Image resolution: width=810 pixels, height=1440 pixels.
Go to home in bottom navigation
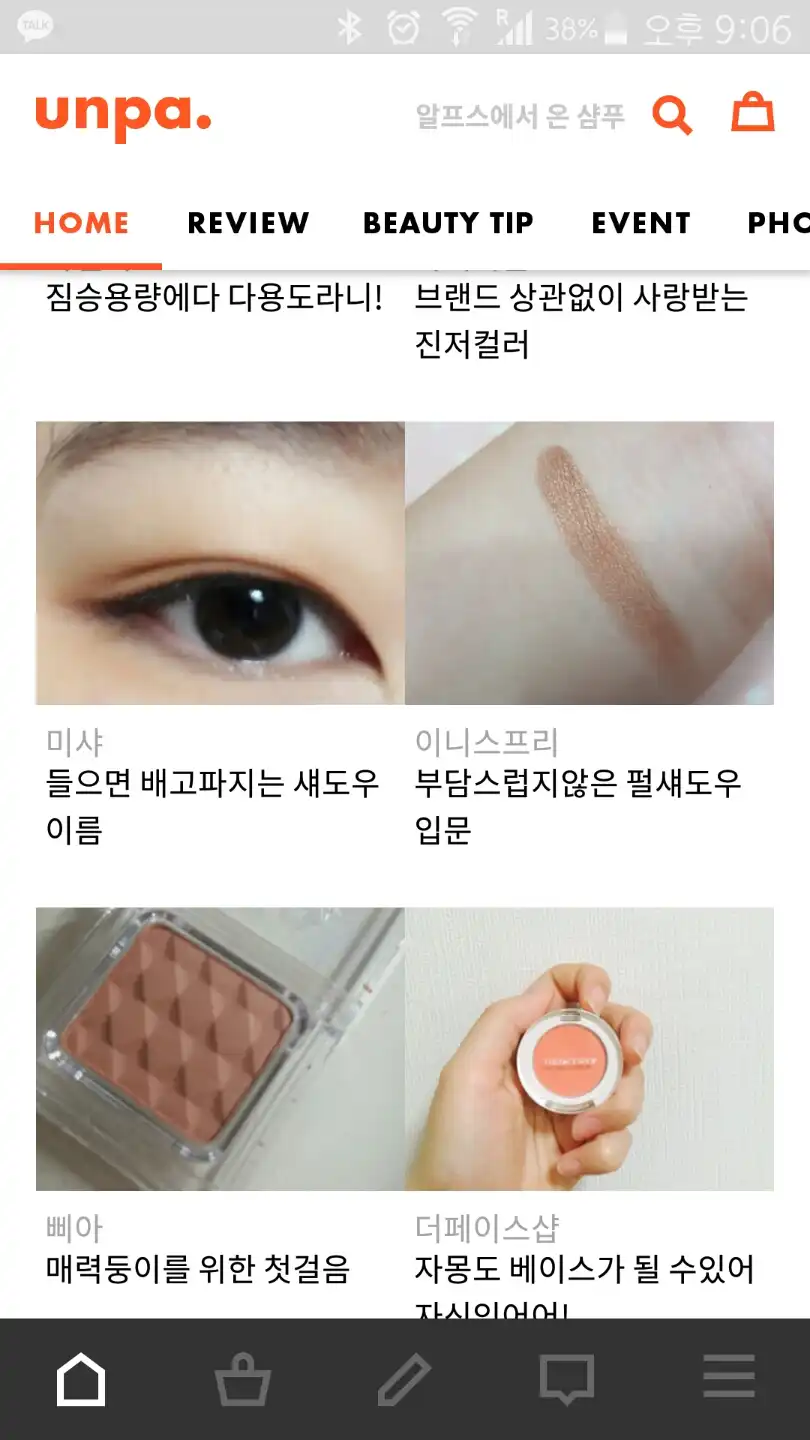click(x=81, y=1380)
